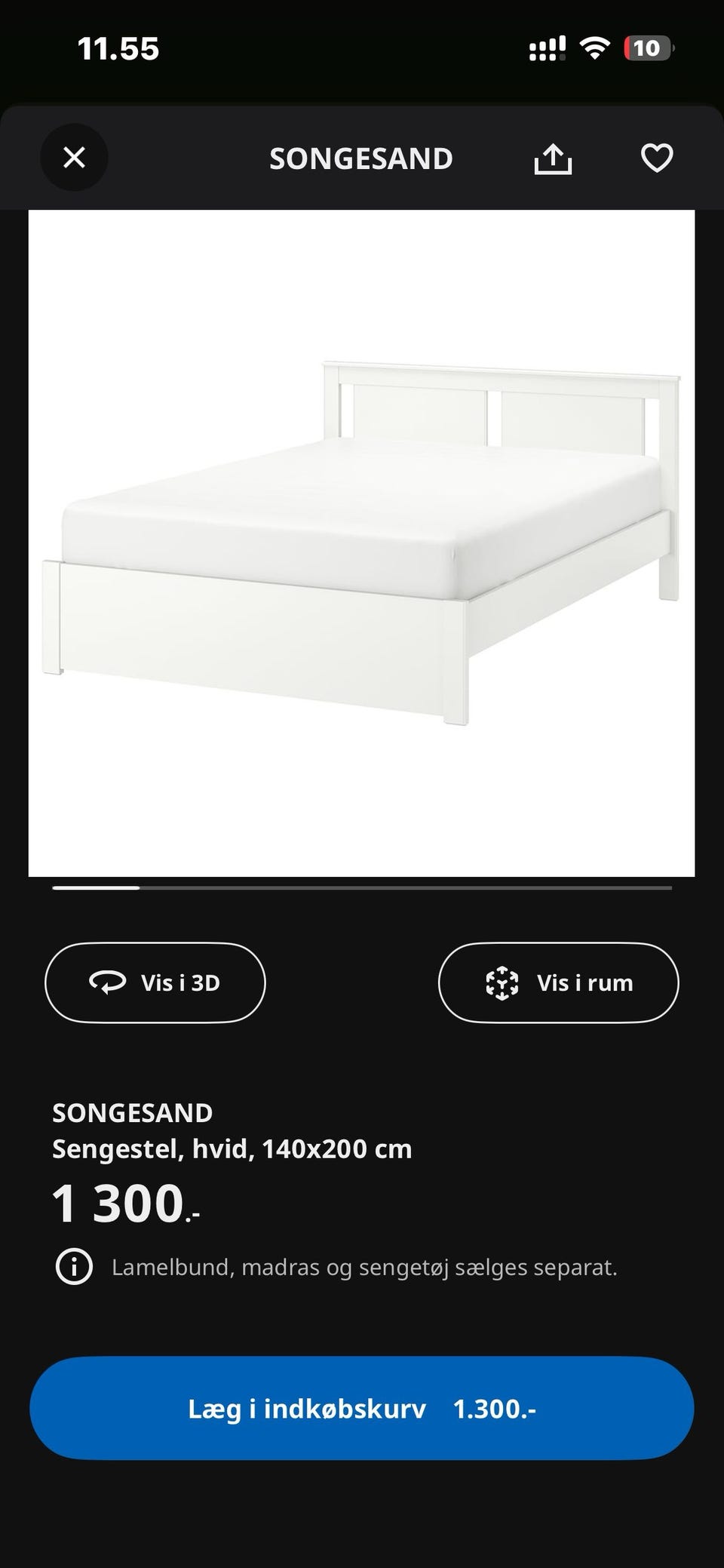Tap the augmented reality room icon
This screenshot has height=1568, width=724.
point(502,982)
